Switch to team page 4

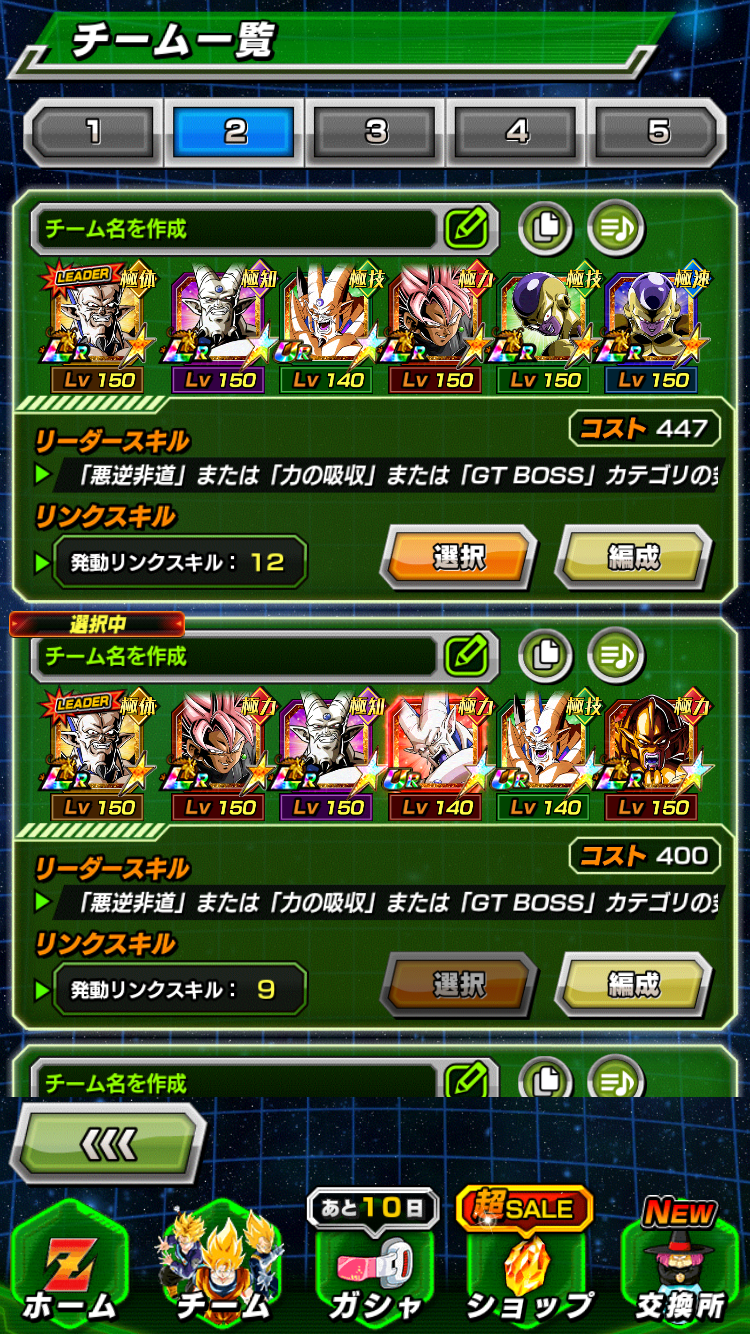[517, 132]
